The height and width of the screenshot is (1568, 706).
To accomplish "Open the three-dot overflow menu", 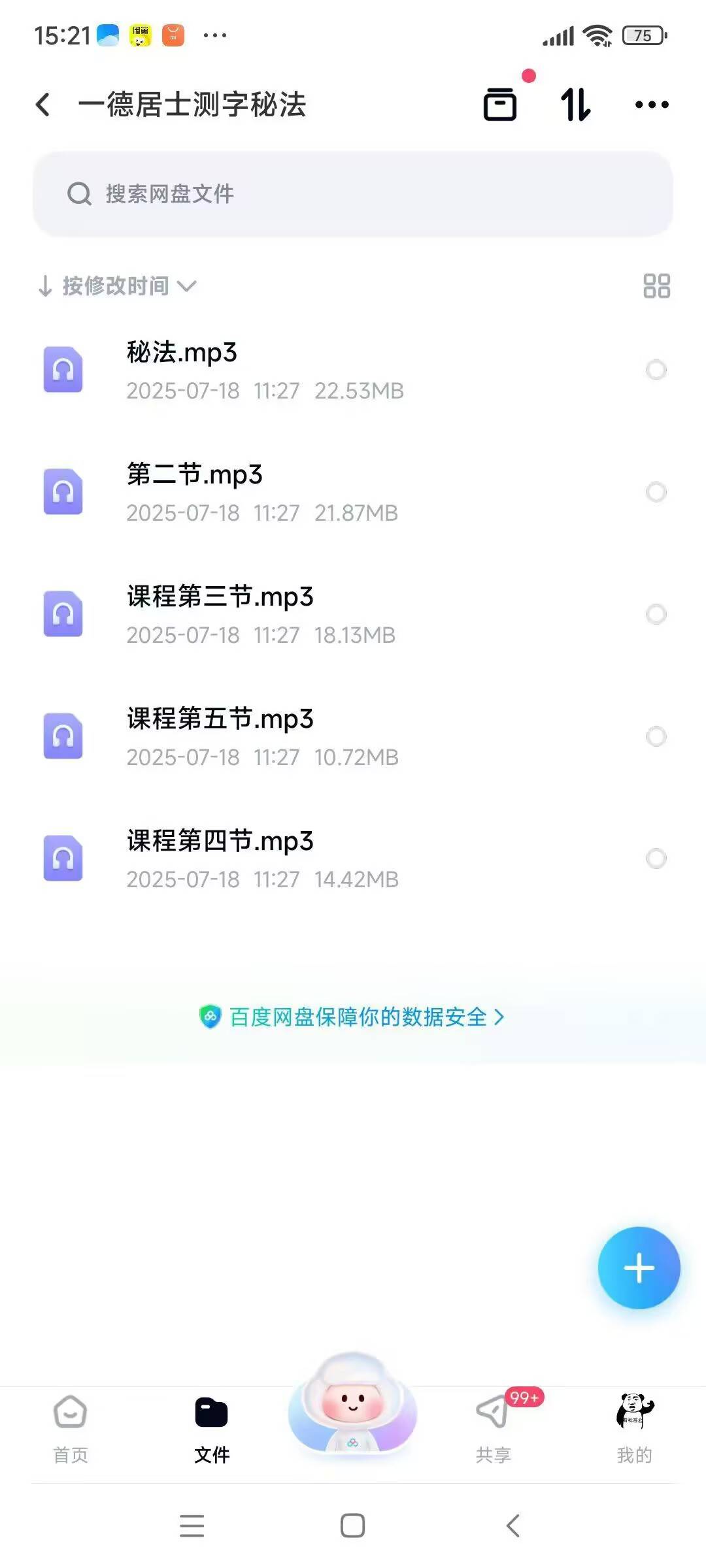I will tap(652, 105).
